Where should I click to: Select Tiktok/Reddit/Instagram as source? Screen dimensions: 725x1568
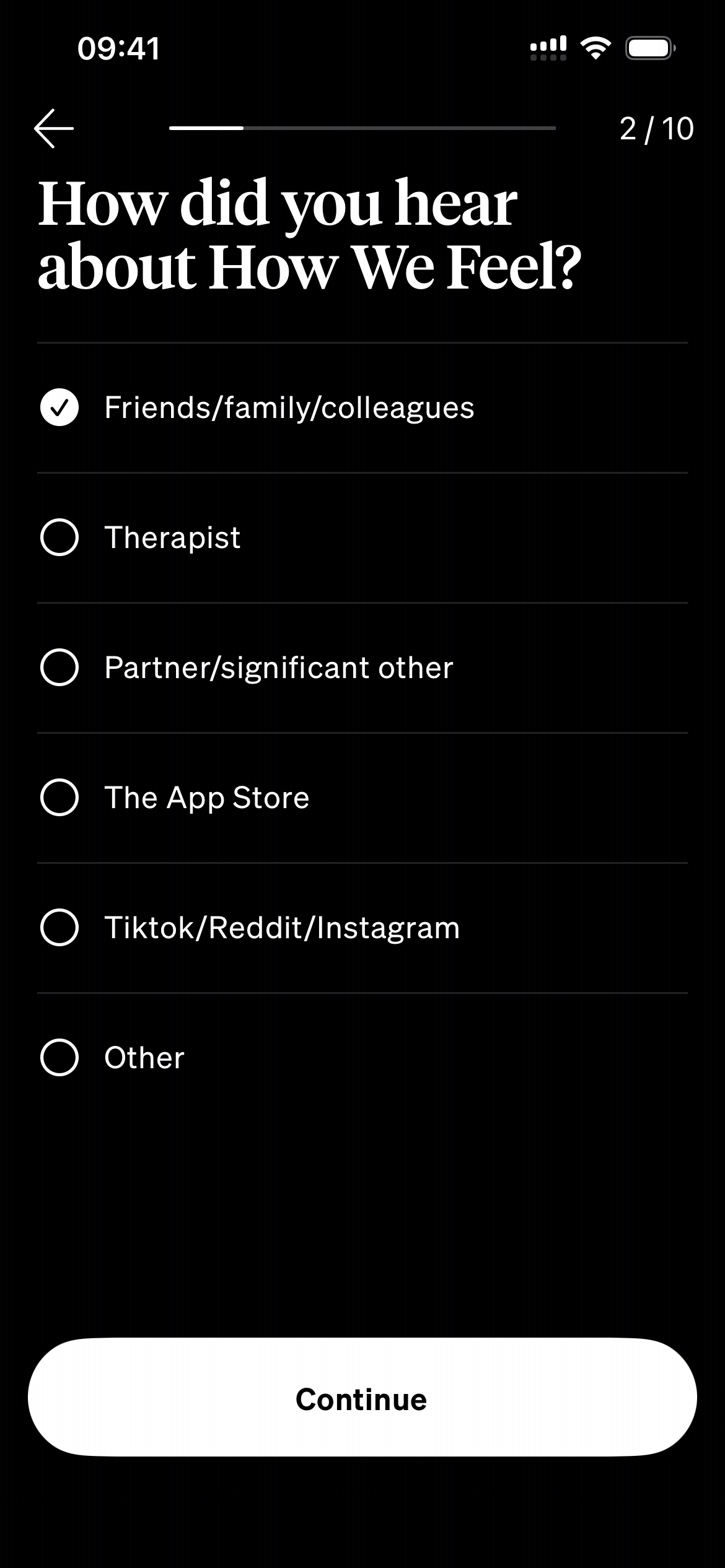point(59,928)
